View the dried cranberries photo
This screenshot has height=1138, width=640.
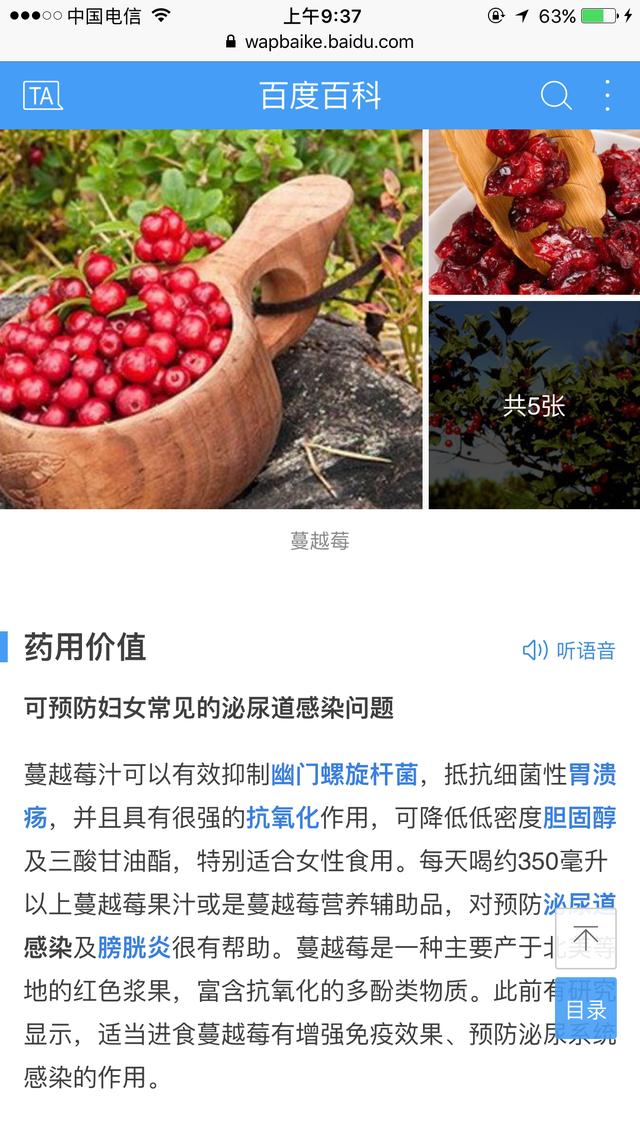tap(534, 212)
